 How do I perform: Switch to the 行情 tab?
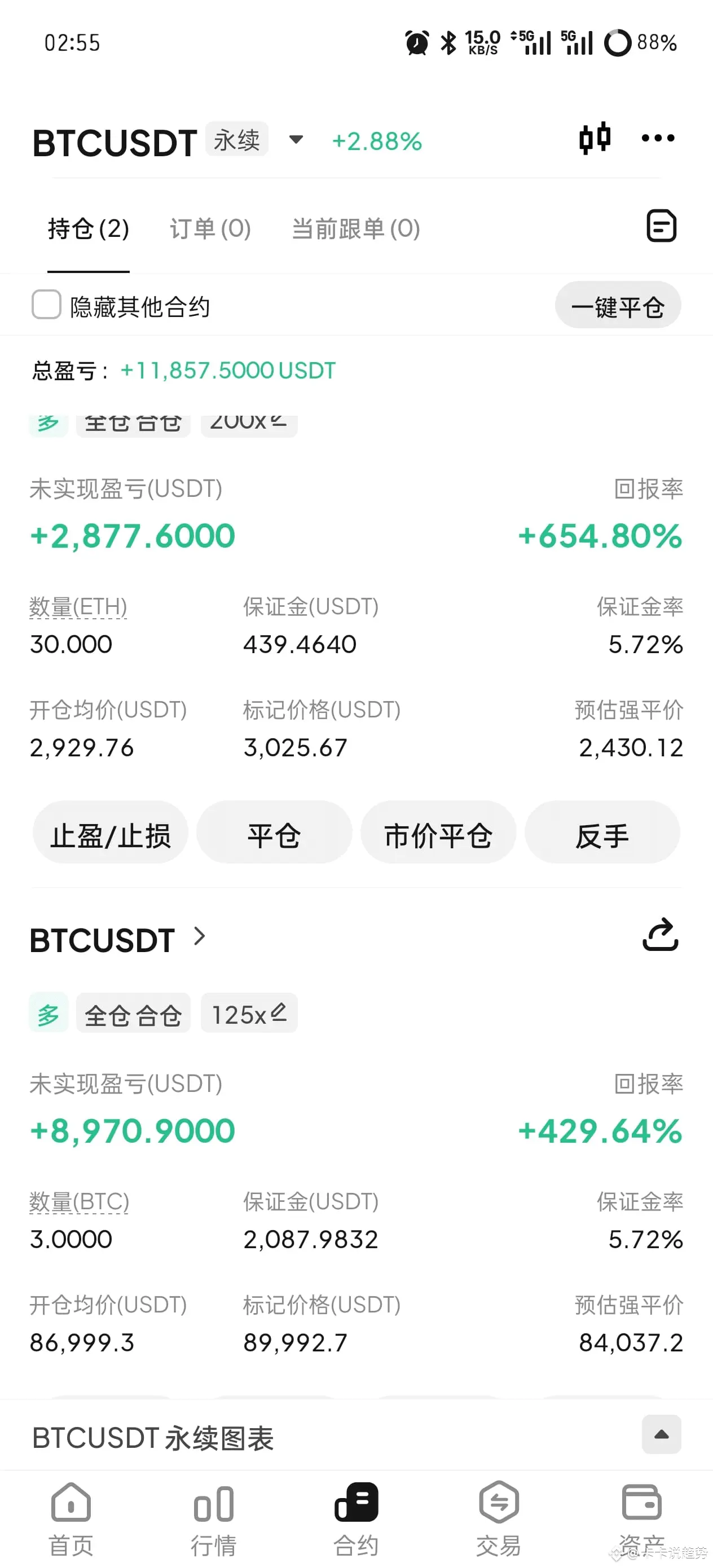(213, 1518)
